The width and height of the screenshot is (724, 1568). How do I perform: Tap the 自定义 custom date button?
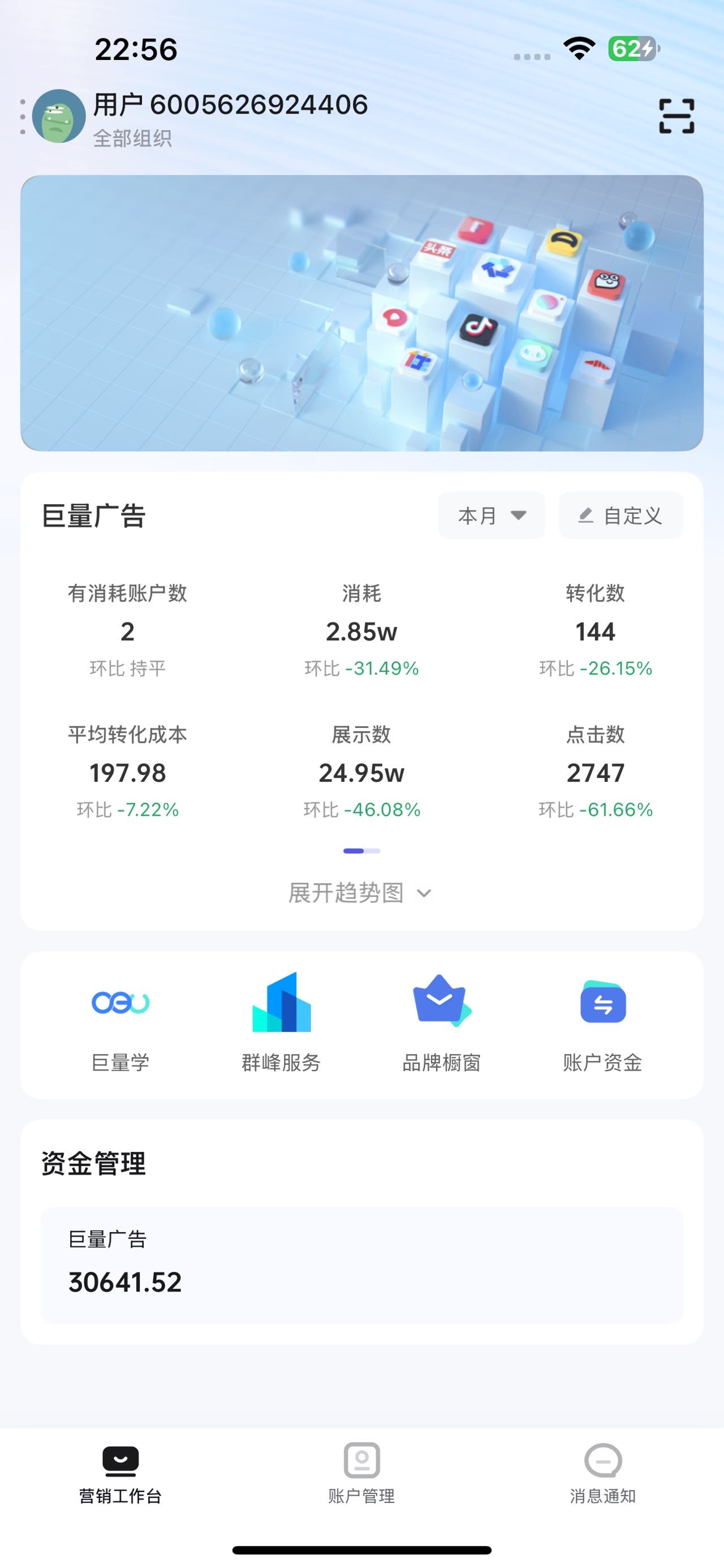(620, 515)
